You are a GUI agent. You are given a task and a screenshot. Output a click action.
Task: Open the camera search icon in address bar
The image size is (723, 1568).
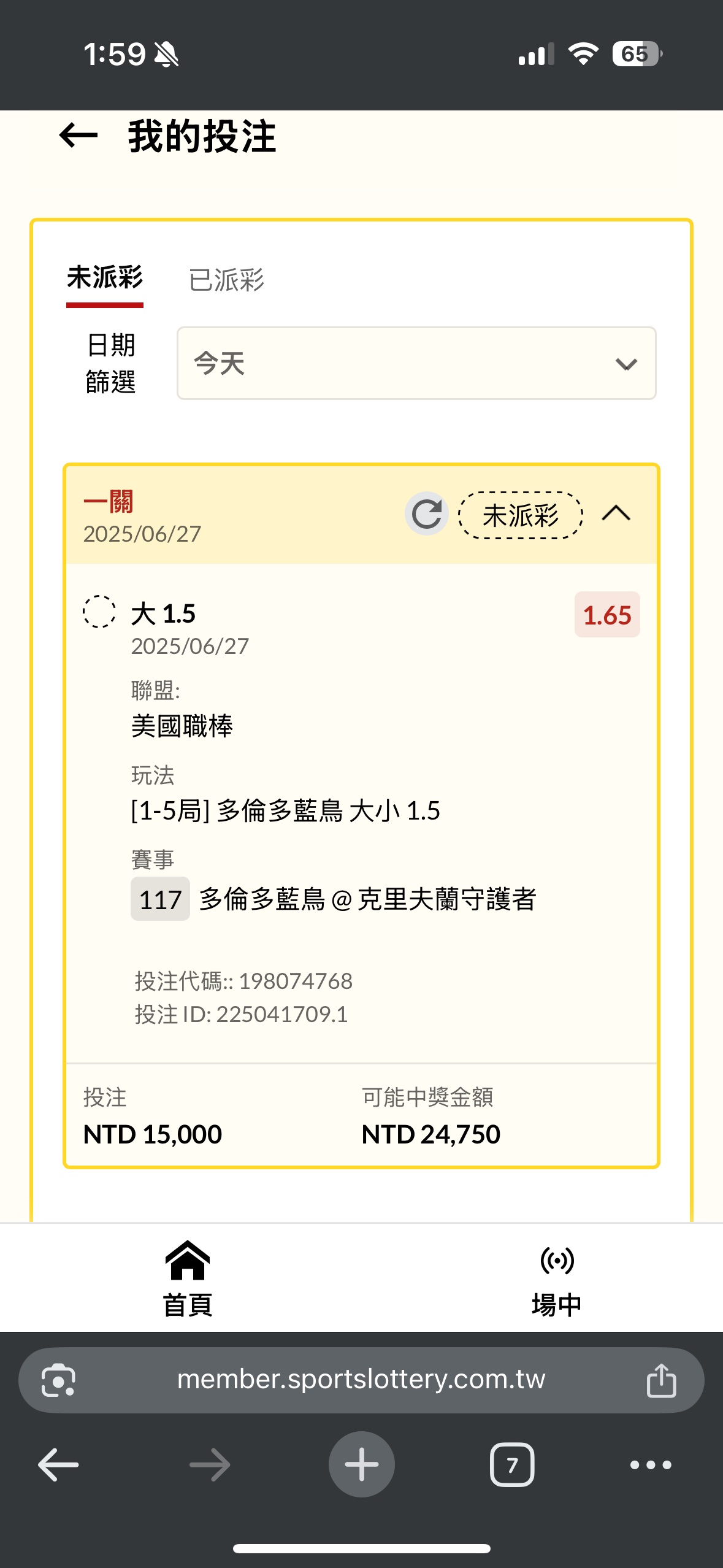(x=58, y=1380)
